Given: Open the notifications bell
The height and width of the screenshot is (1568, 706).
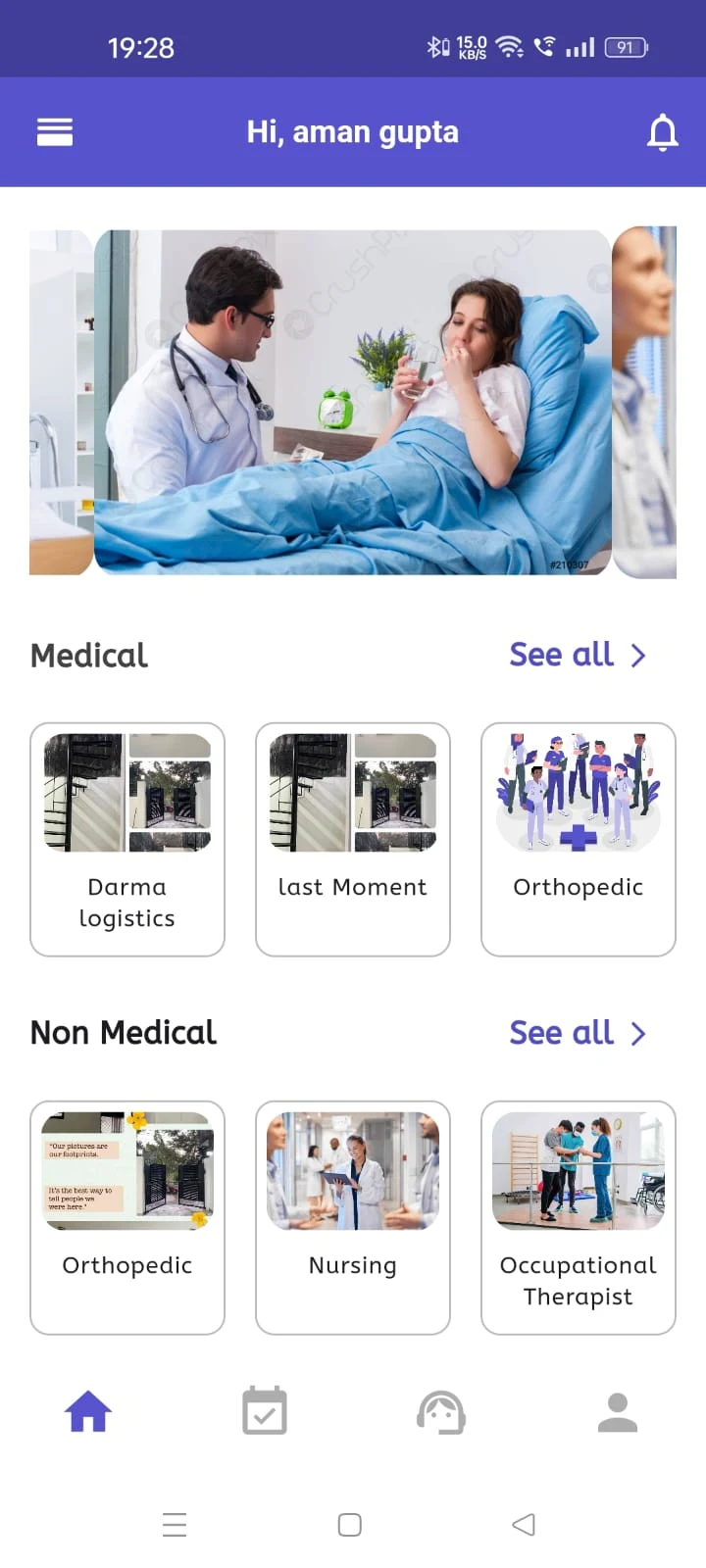Looking at the screenshot, I should [663, 132].
